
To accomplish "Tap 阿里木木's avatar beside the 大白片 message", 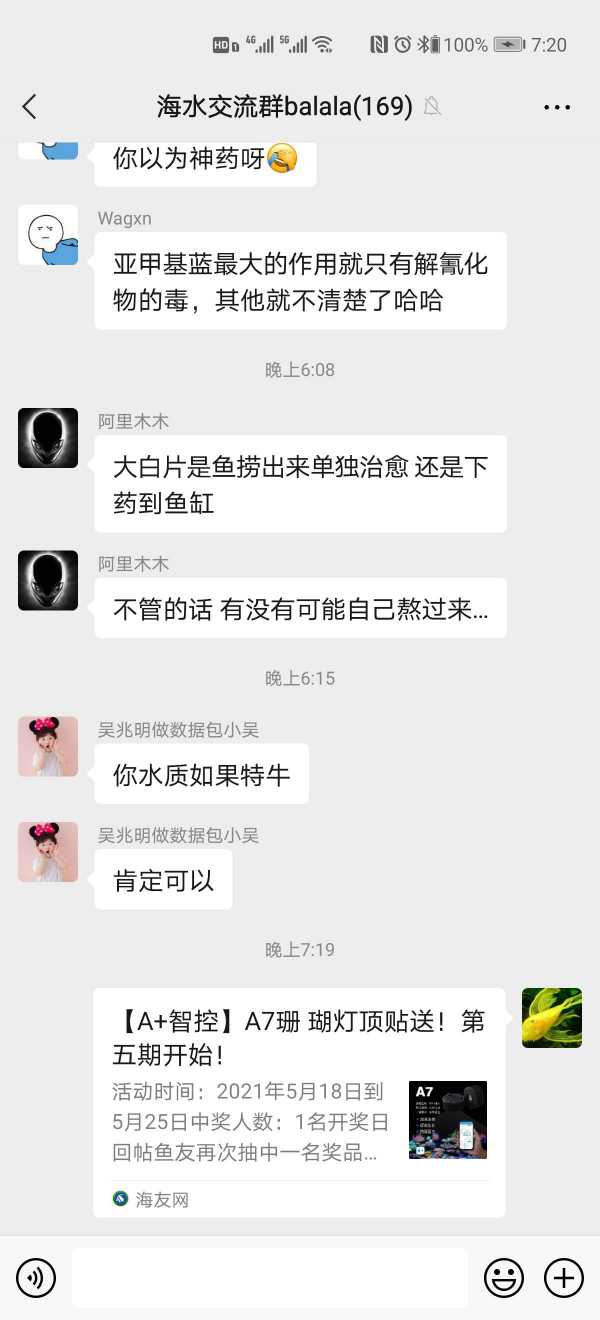I will 48,438.
